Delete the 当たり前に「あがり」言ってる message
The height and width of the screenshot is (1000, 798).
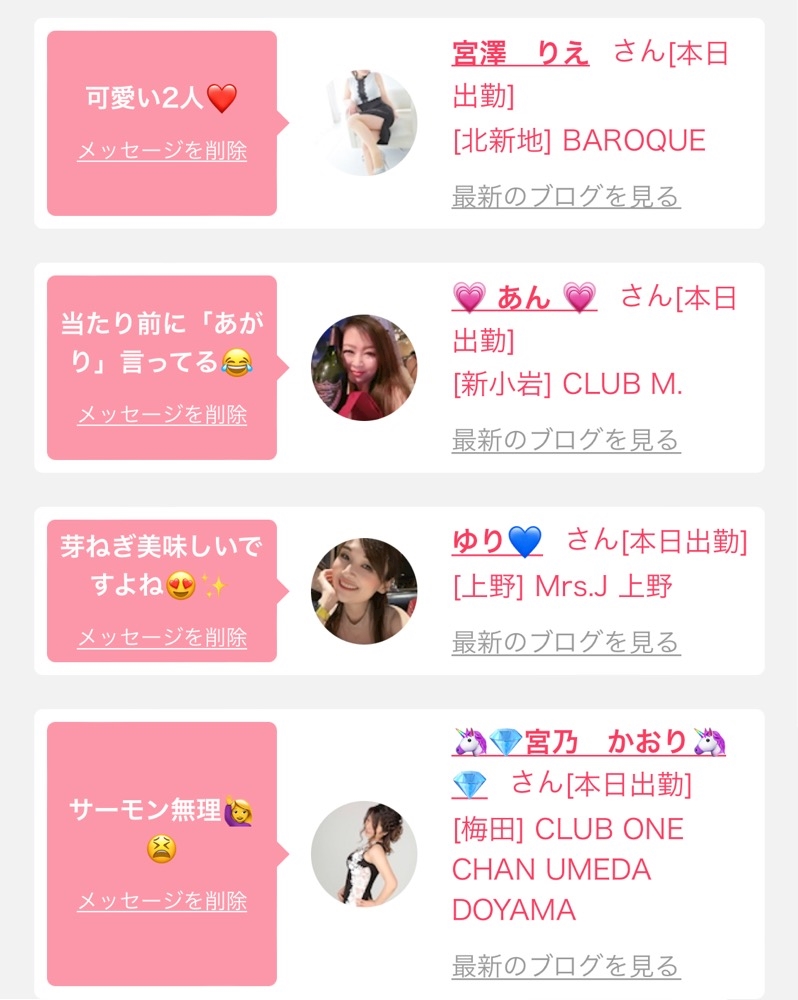[162, 415]
